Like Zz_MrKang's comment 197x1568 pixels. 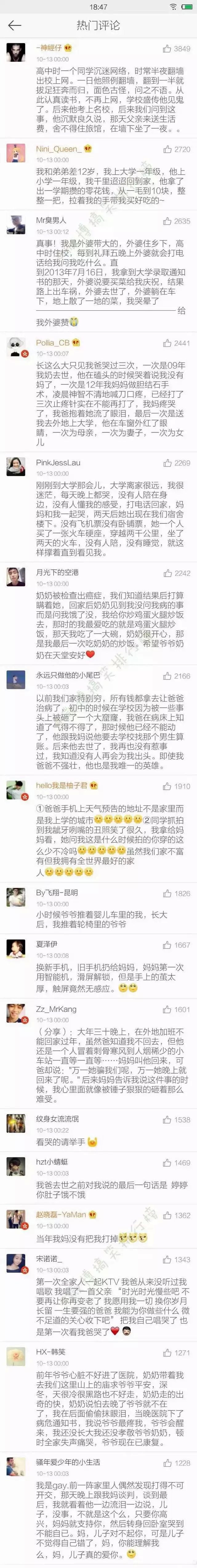pyautogui.click(x=167, y=1009)
